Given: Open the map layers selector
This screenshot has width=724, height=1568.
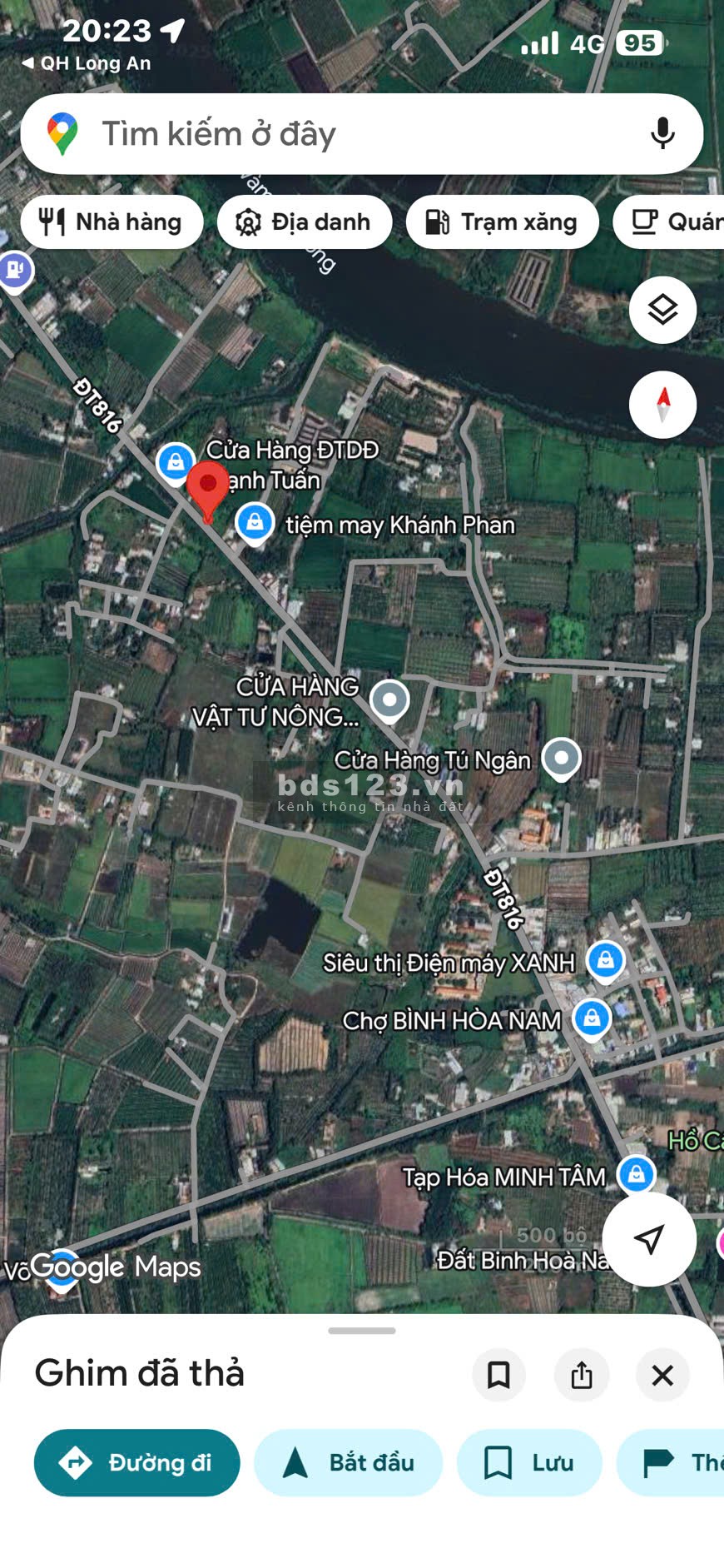Looking at the screenshot, I should click(x=662, y=310).
